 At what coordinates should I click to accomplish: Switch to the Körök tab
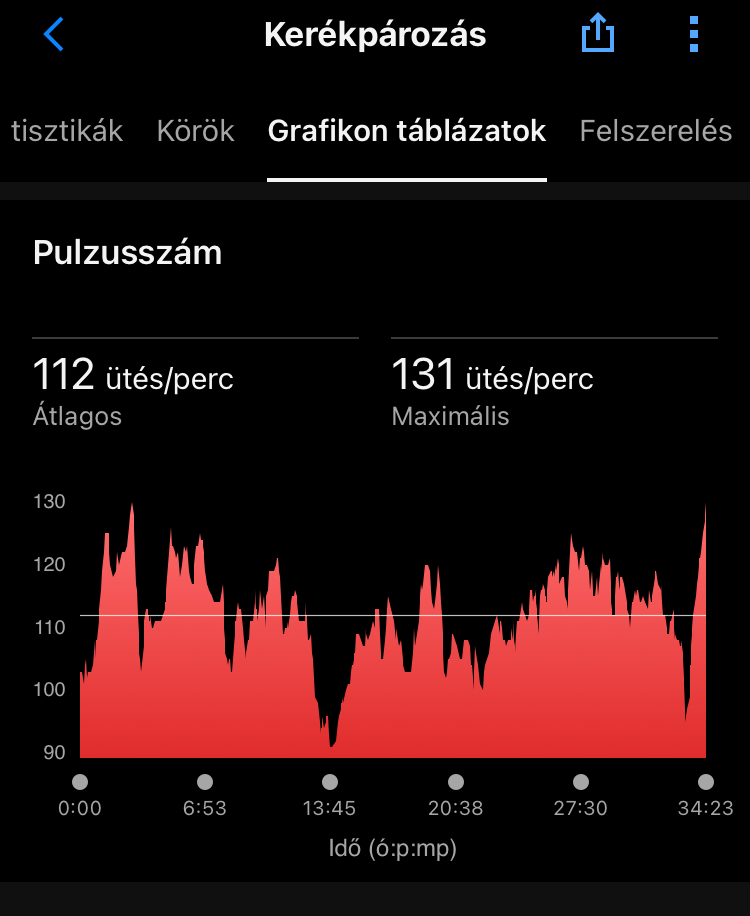195,131
